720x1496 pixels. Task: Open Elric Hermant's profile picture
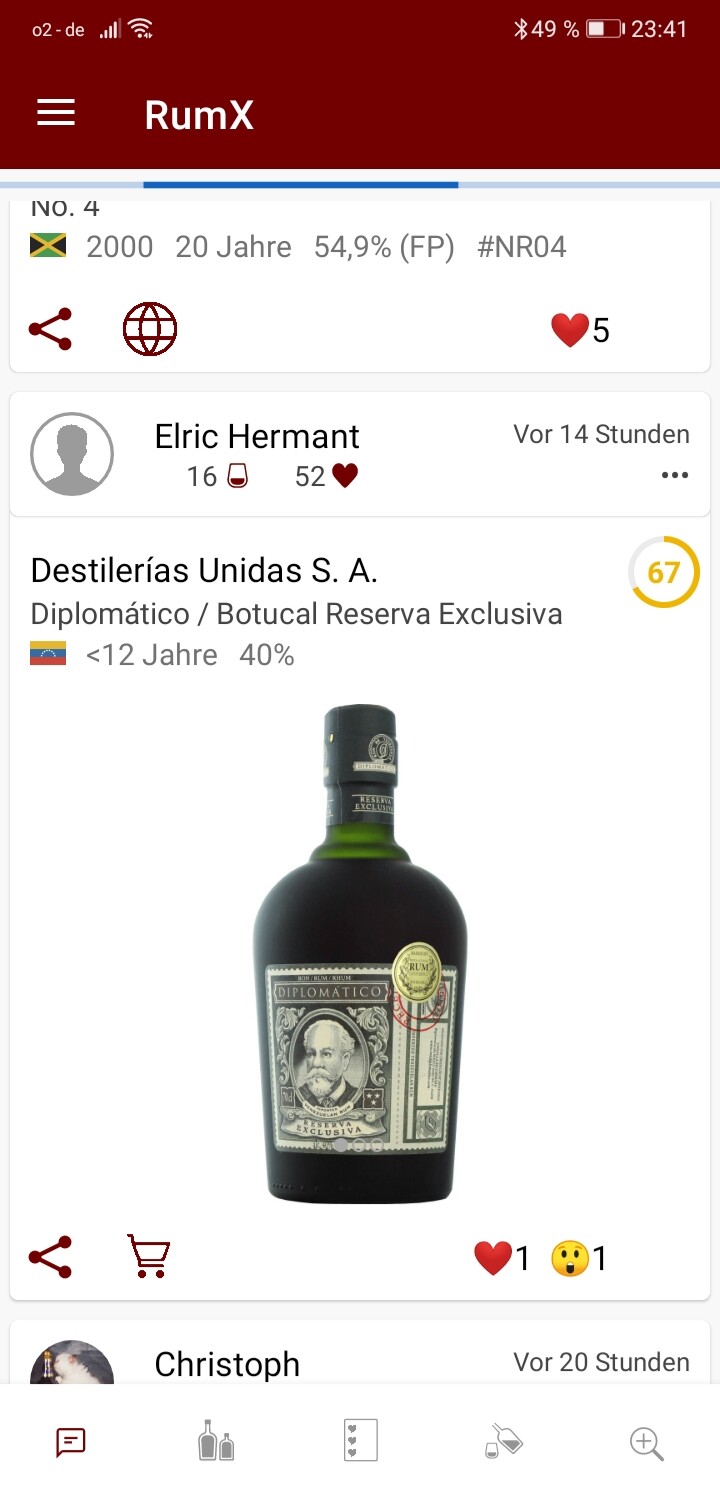[x=72, y=454]
